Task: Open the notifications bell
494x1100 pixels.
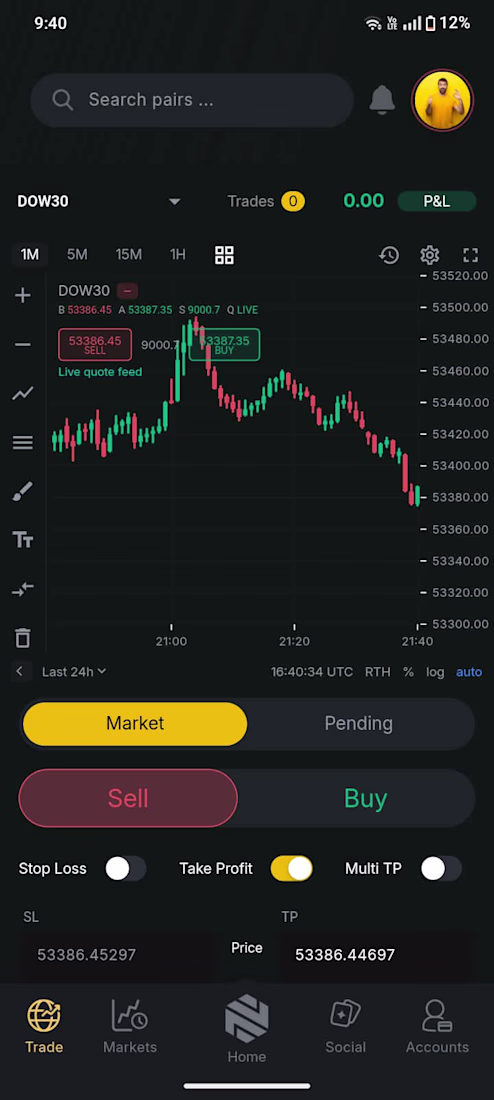Action: (382, 100)
